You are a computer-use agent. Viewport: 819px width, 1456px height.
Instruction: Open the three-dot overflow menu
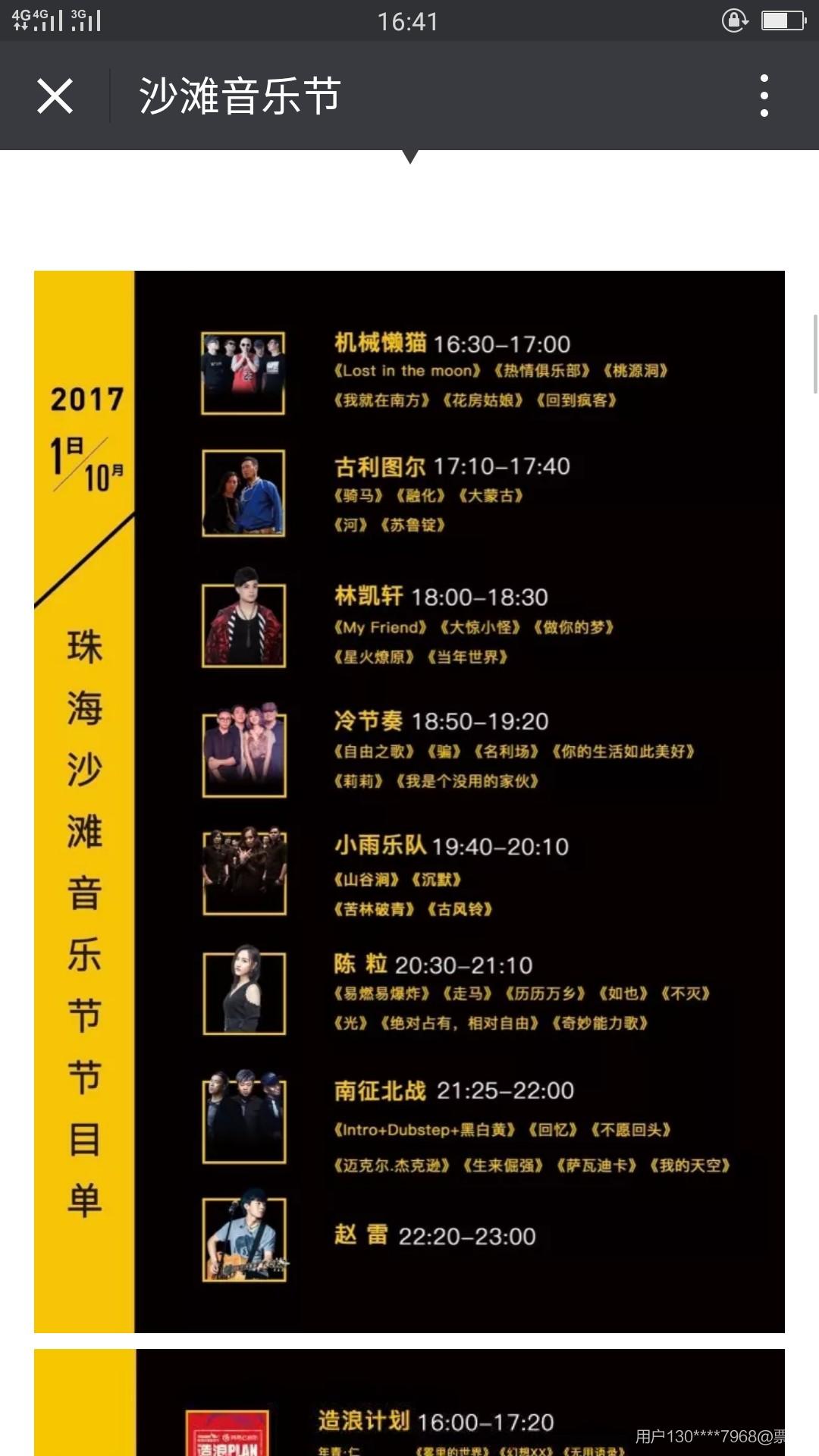[764, 96]
